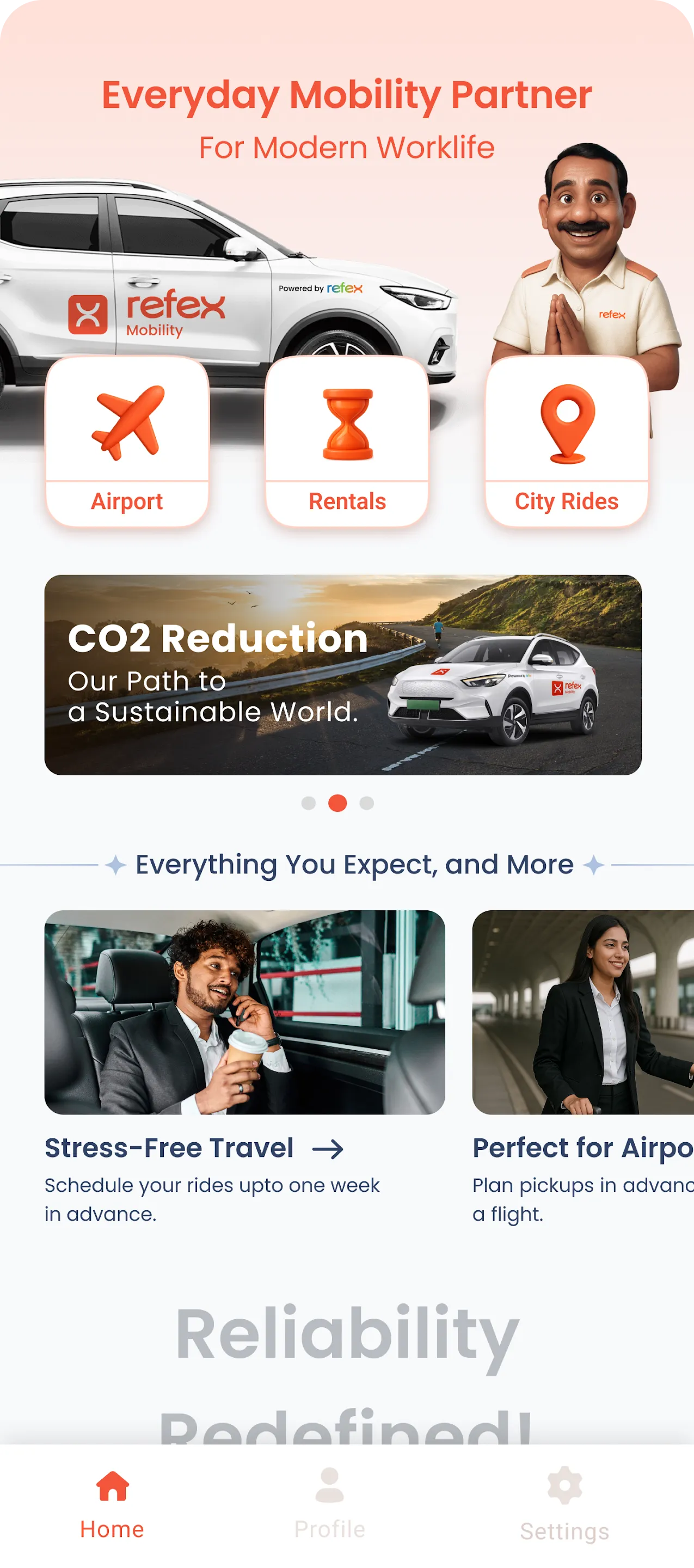Go to the Home tab

click(113, 1502)
